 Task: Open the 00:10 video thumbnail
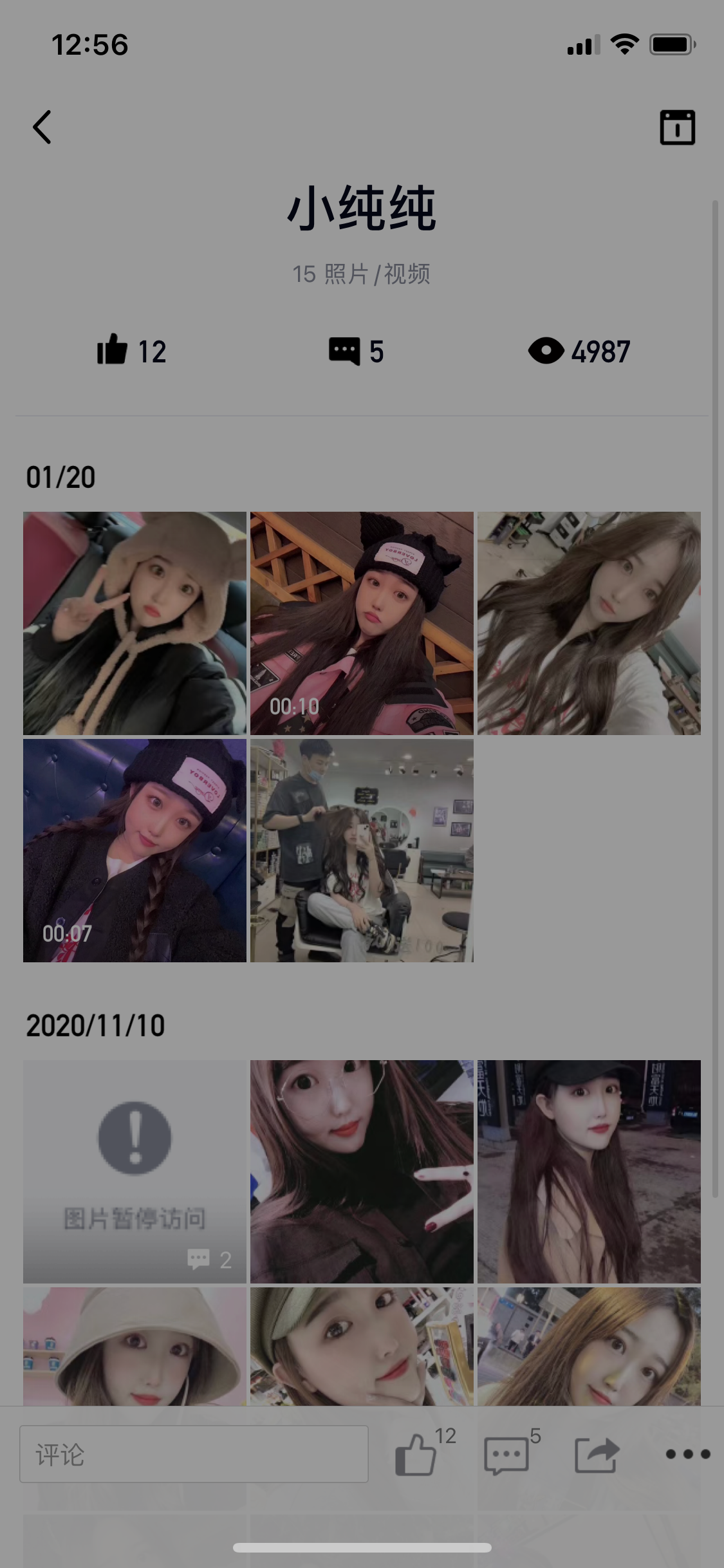pyautogui.click(x=362, y=623)
